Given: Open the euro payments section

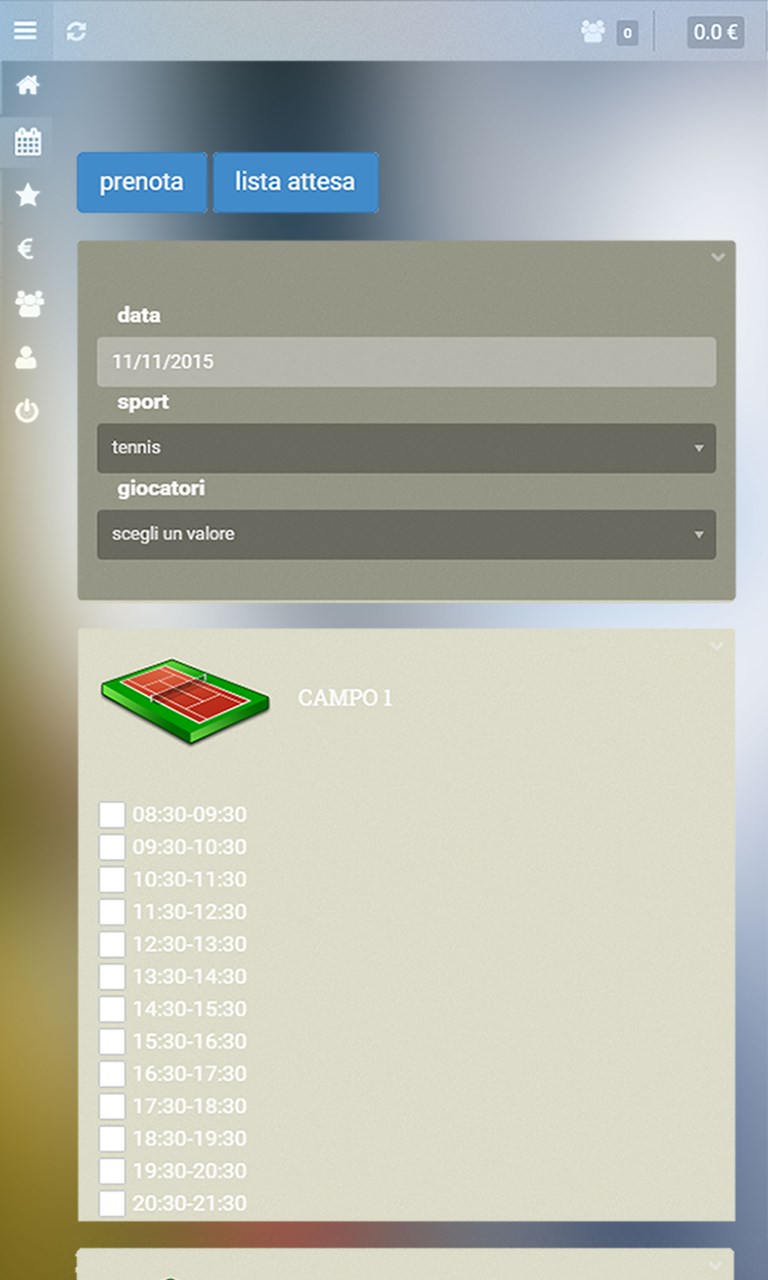Looking at the screenshot, I should coord(27,249).
